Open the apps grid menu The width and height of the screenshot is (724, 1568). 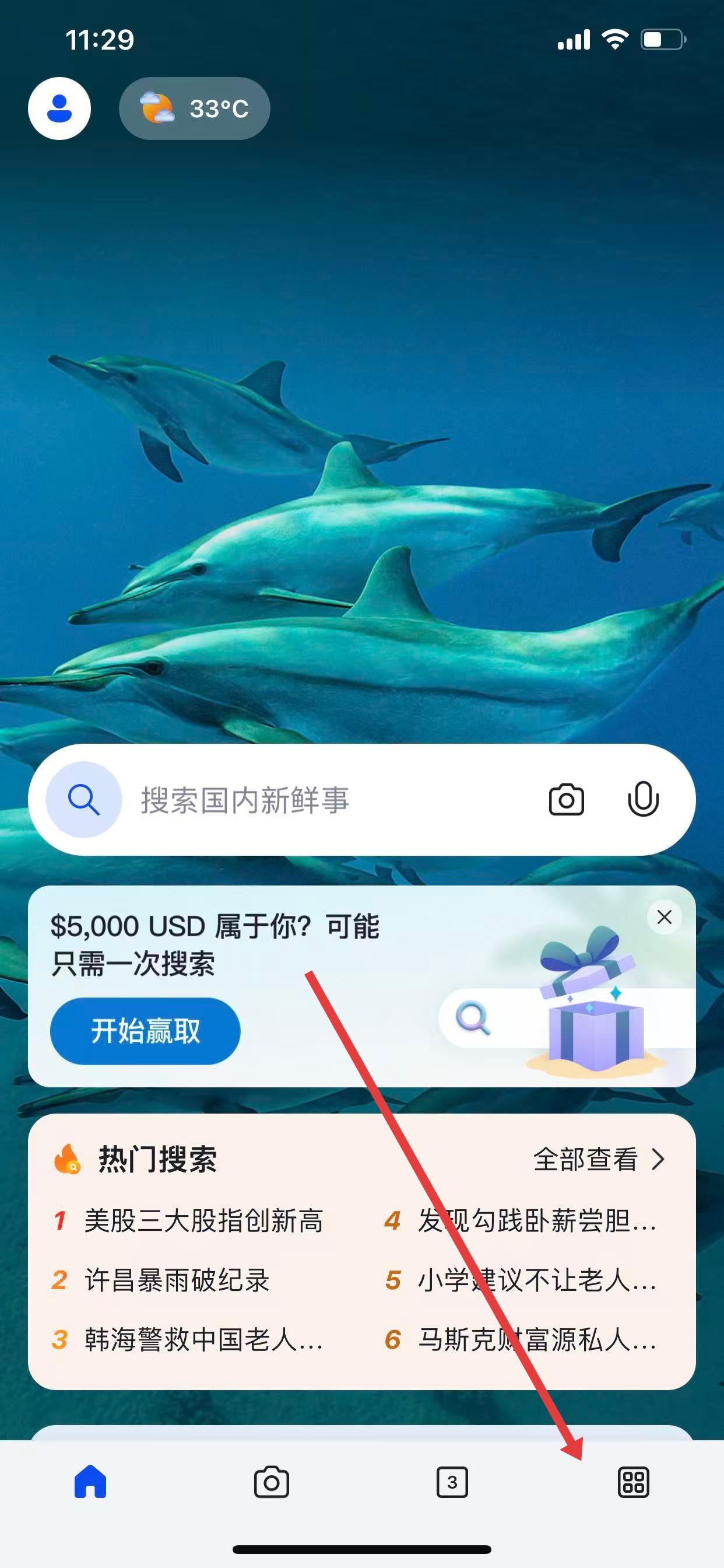[x=633, y=1482]
